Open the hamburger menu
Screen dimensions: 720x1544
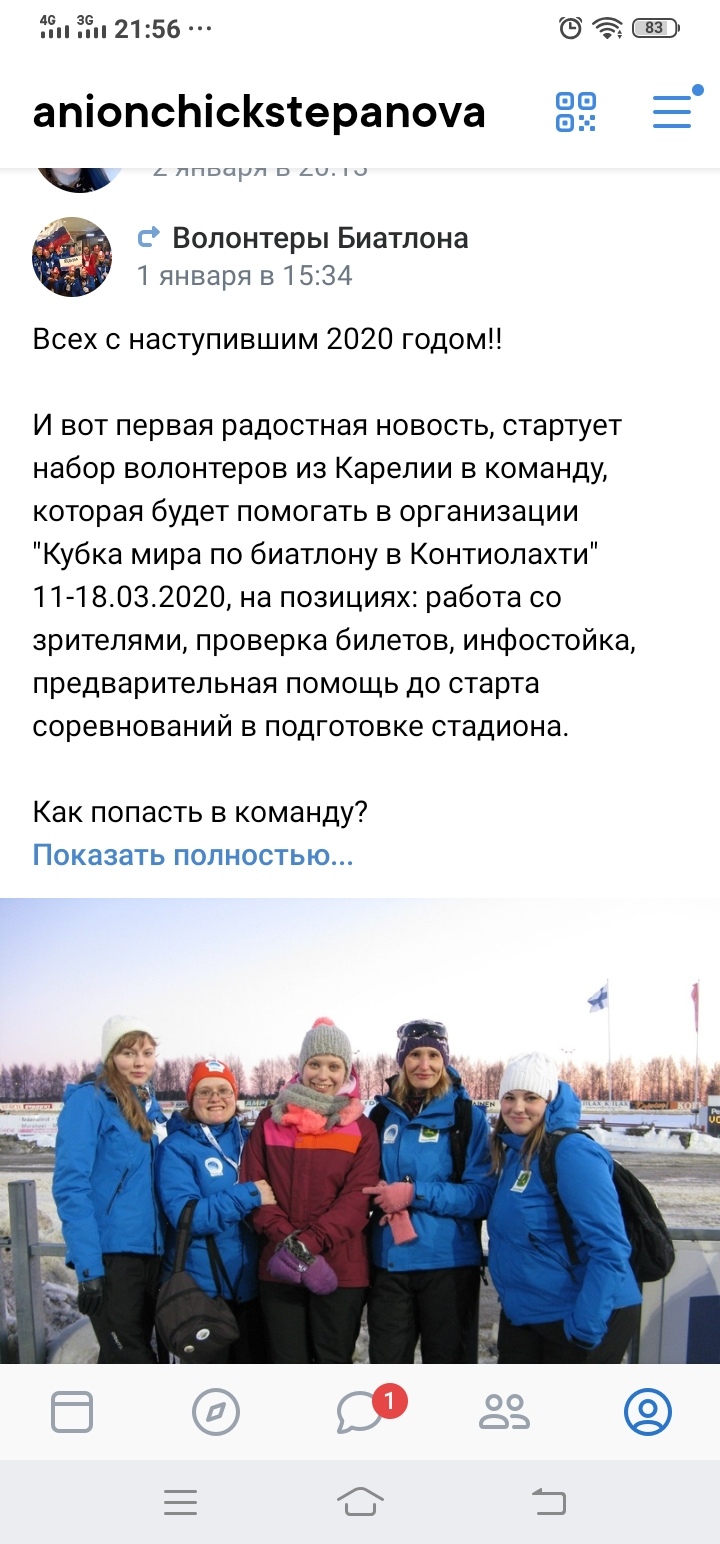pyautogui.click(x=672, y=111)
